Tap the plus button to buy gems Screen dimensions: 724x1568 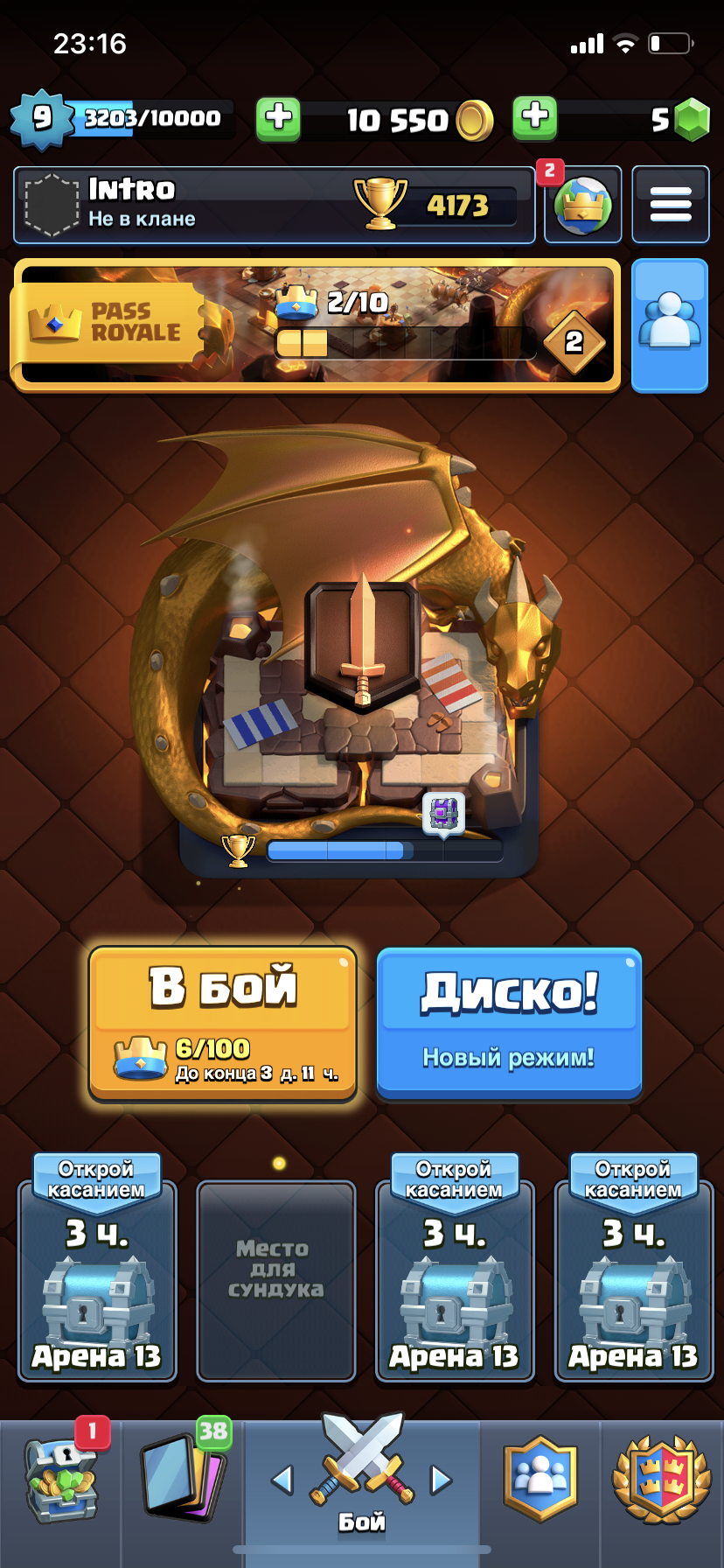pos(535,117)
